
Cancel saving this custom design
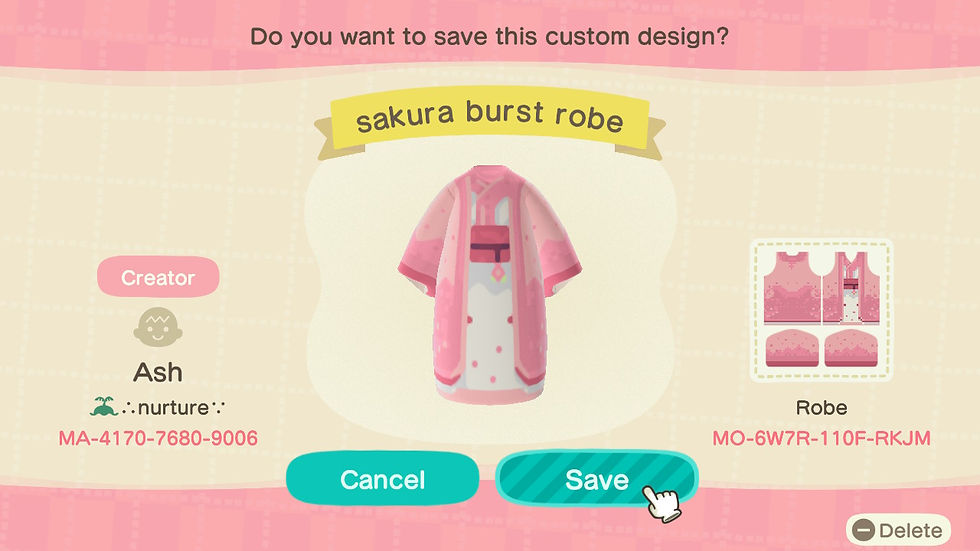pos(382,479)
